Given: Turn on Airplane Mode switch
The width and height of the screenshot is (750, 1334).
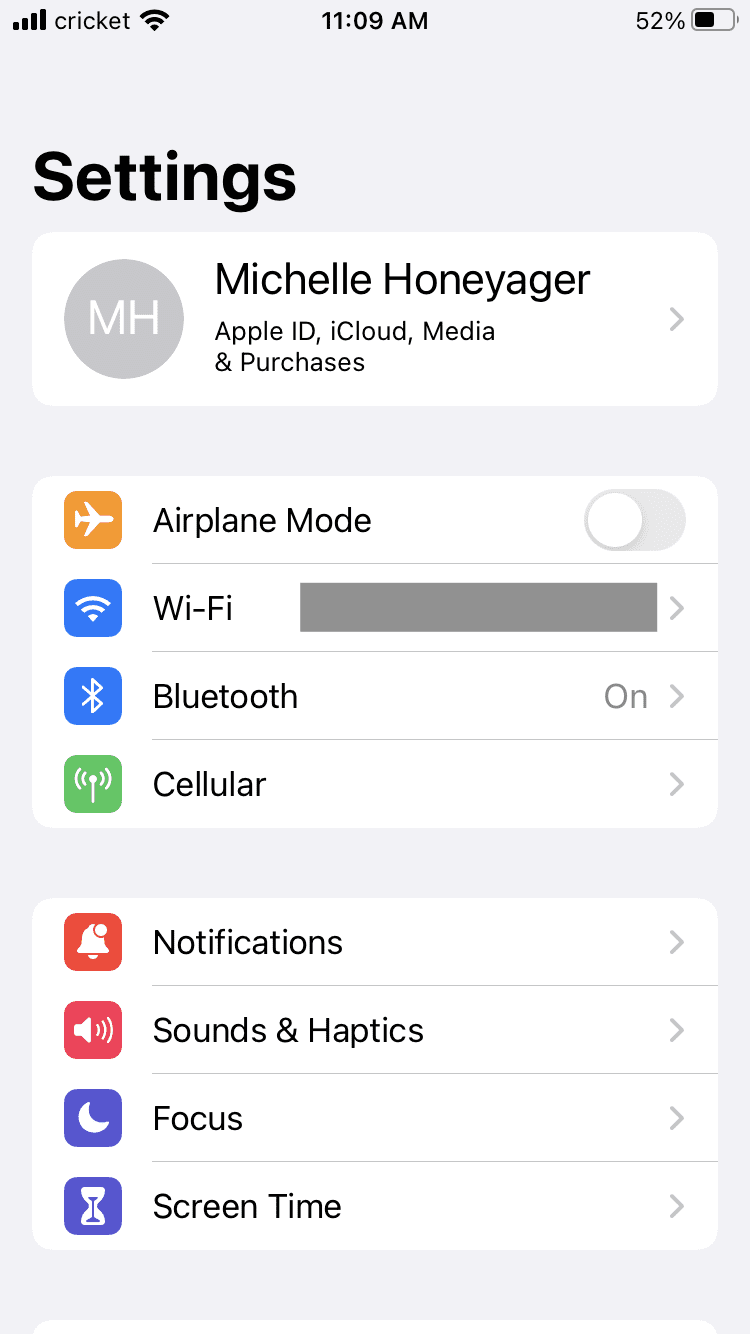Looking at the screenshot, I should [x=634, y=520].
